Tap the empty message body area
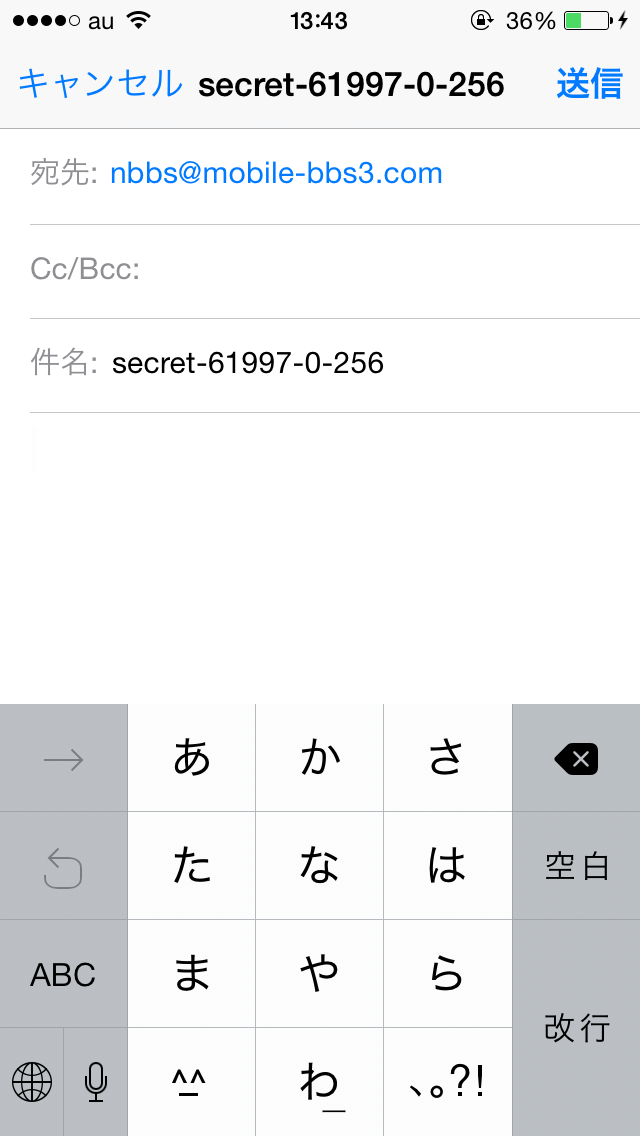The image size is (640, 1136). tap(320, 558)
